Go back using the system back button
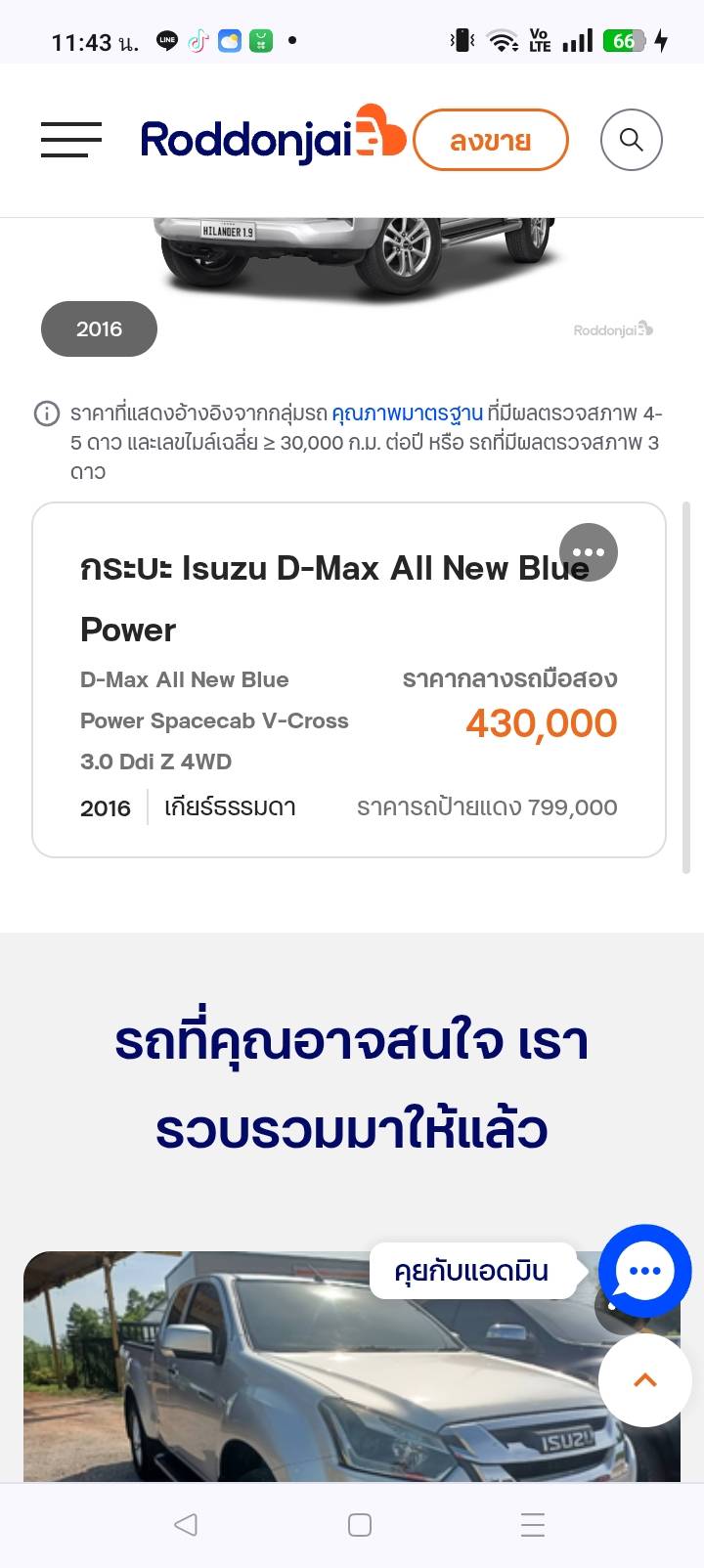The image size is (704, 1568). click(x=185, y=1524)
